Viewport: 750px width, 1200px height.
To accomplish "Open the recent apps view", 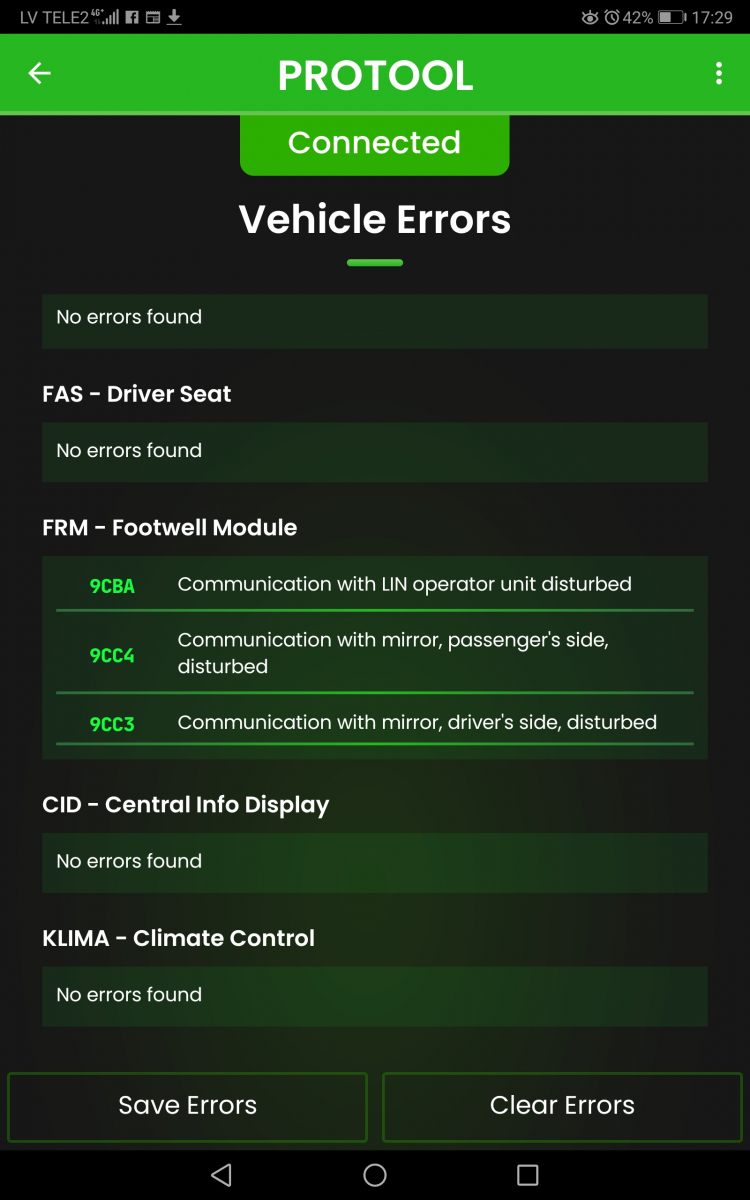I will pos(528,1175).
